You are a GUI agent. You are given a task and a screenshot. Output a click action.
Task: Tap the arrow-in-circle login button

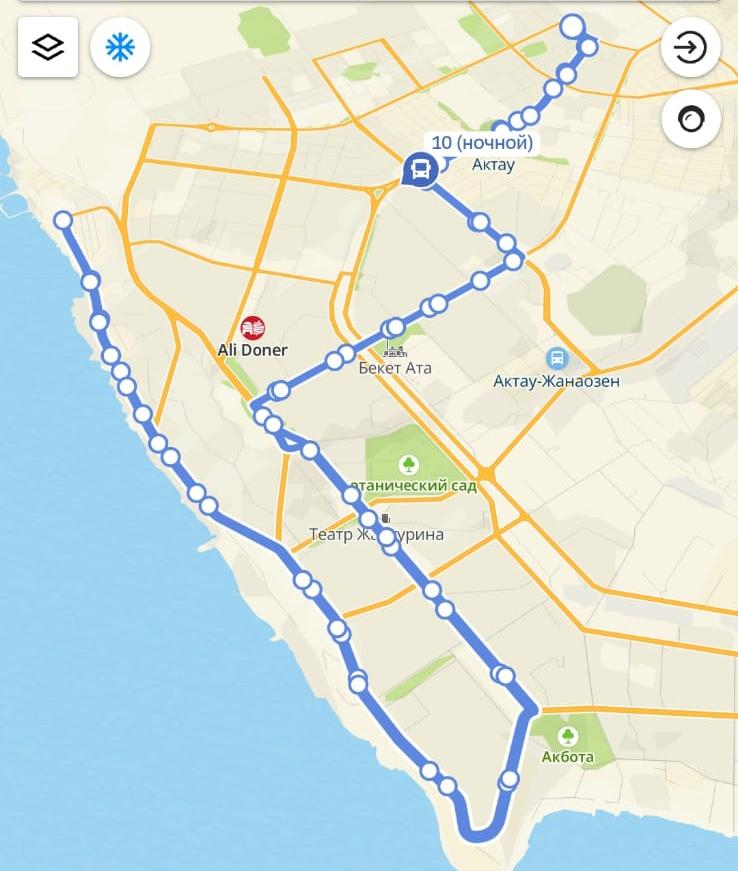point(691,47)
